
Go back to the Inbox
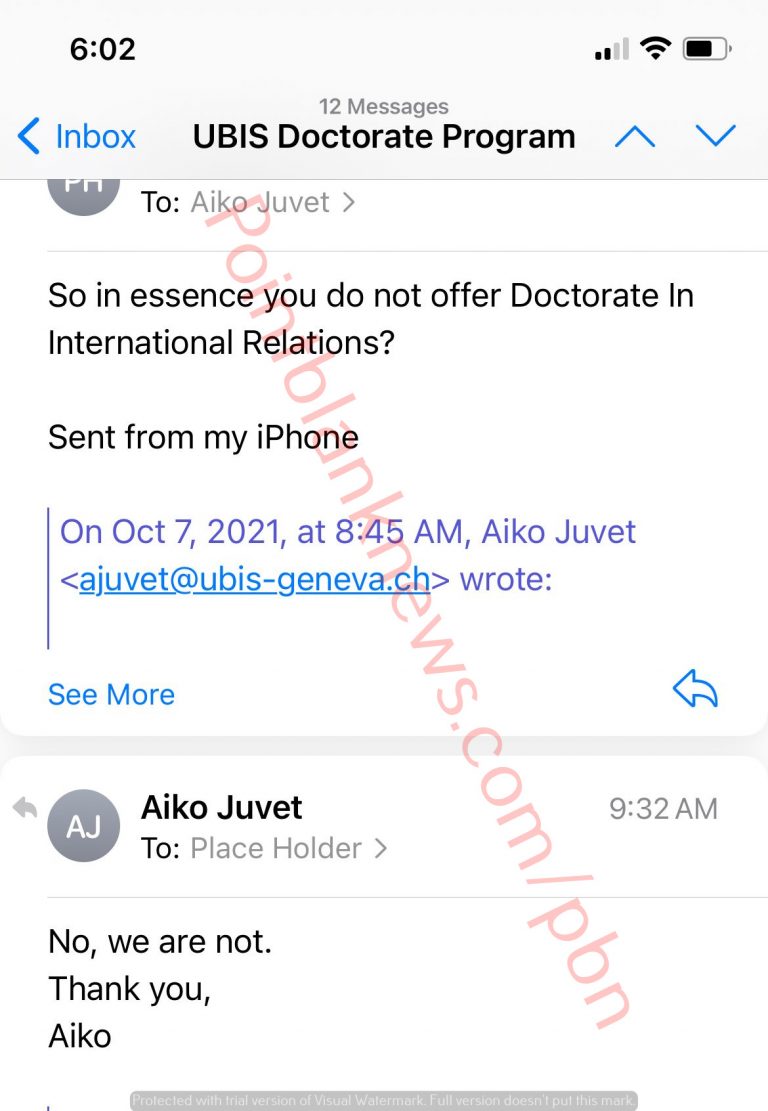point(77,136)
